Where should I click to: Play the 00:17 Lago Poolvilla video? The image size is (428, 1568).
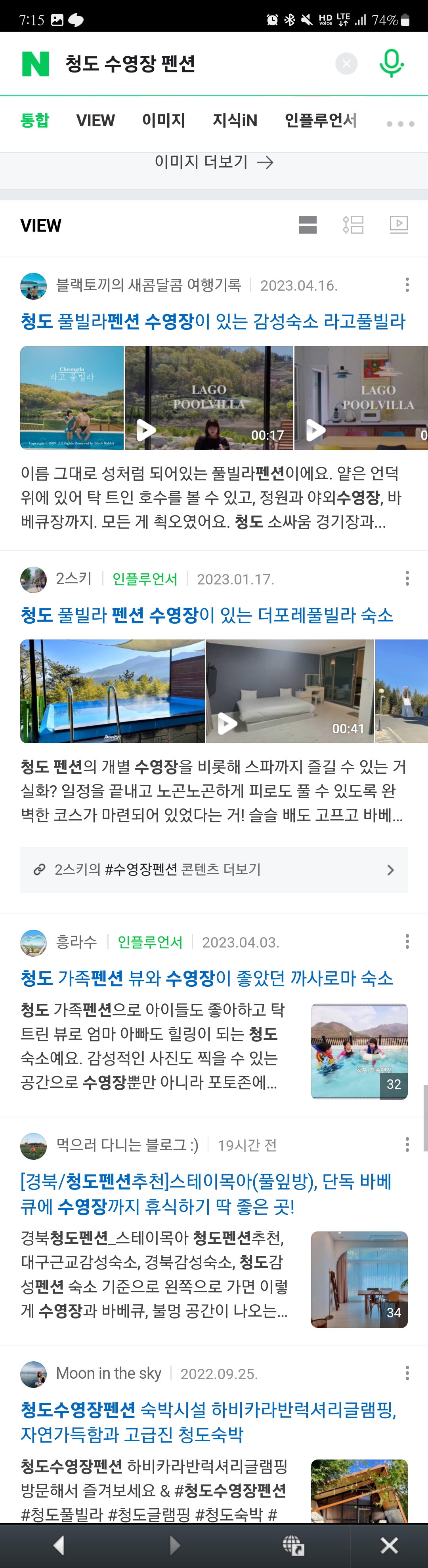[x=208, y=398]
